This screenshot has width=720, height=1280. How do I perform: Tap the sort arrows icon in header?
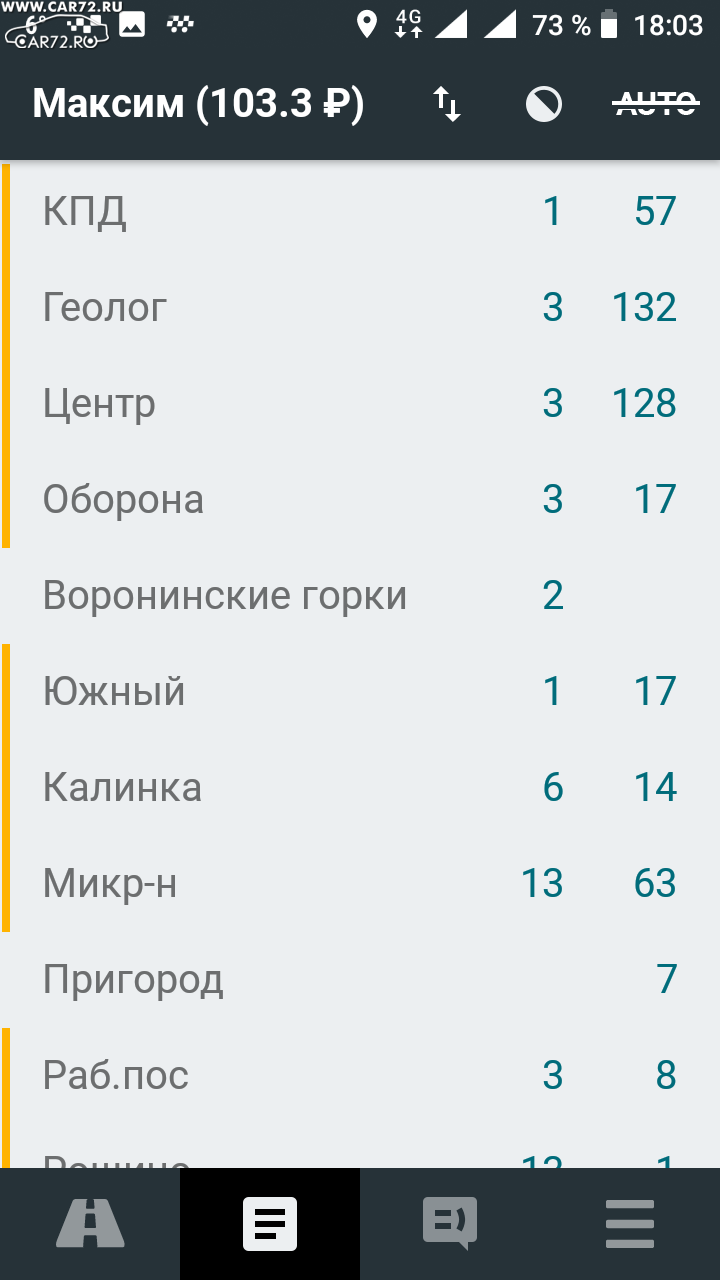click(447, 104)
